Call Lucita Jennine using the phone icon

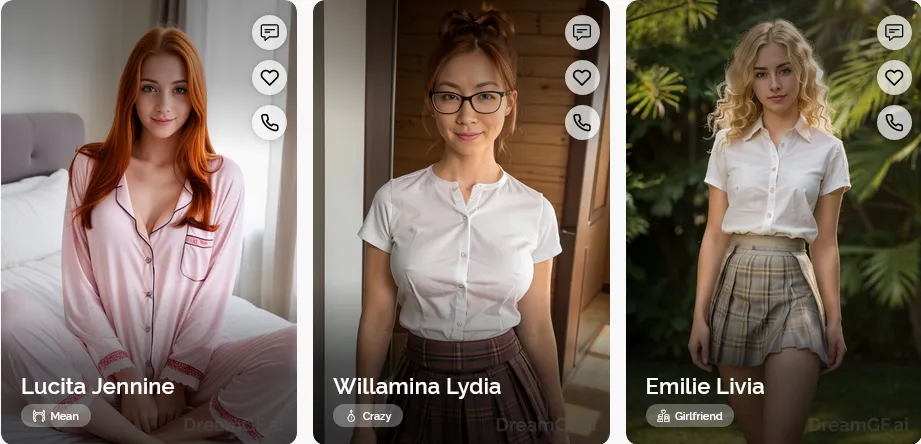tap(269, 122)
